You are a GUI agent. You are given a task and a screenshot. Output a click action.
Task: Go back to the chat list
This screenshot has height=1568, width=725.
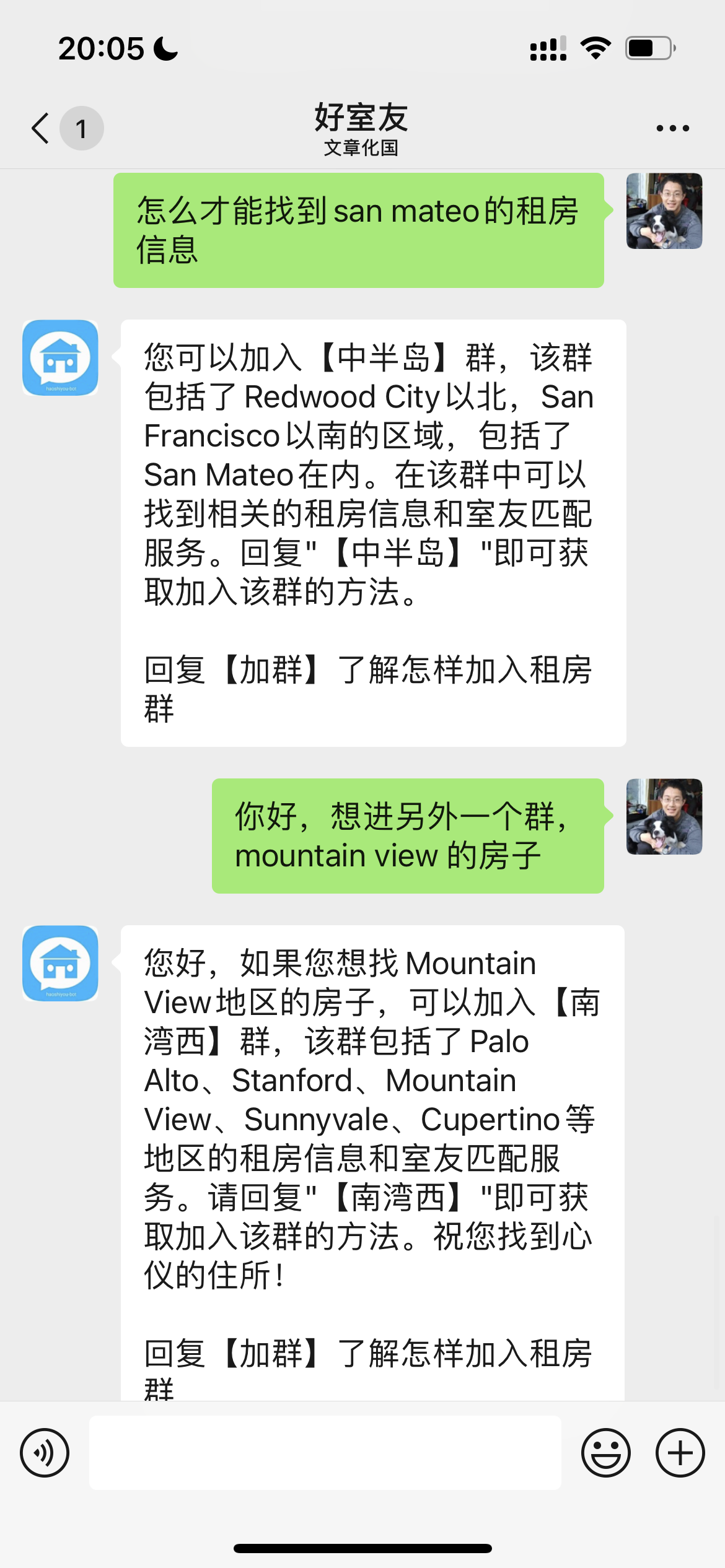(41, 128)
